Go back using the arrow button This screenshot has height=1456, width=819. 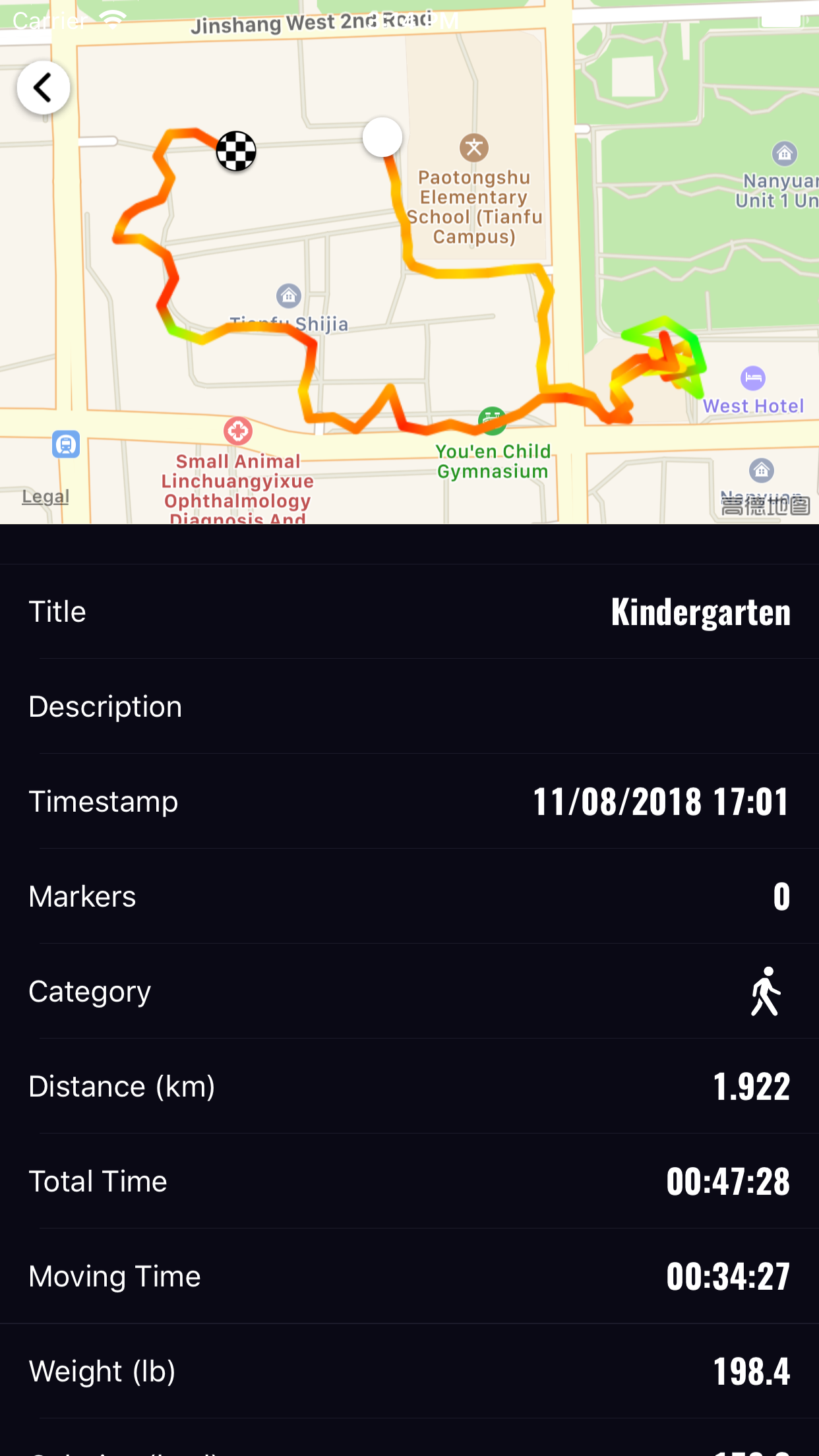[x=44, y=88]
